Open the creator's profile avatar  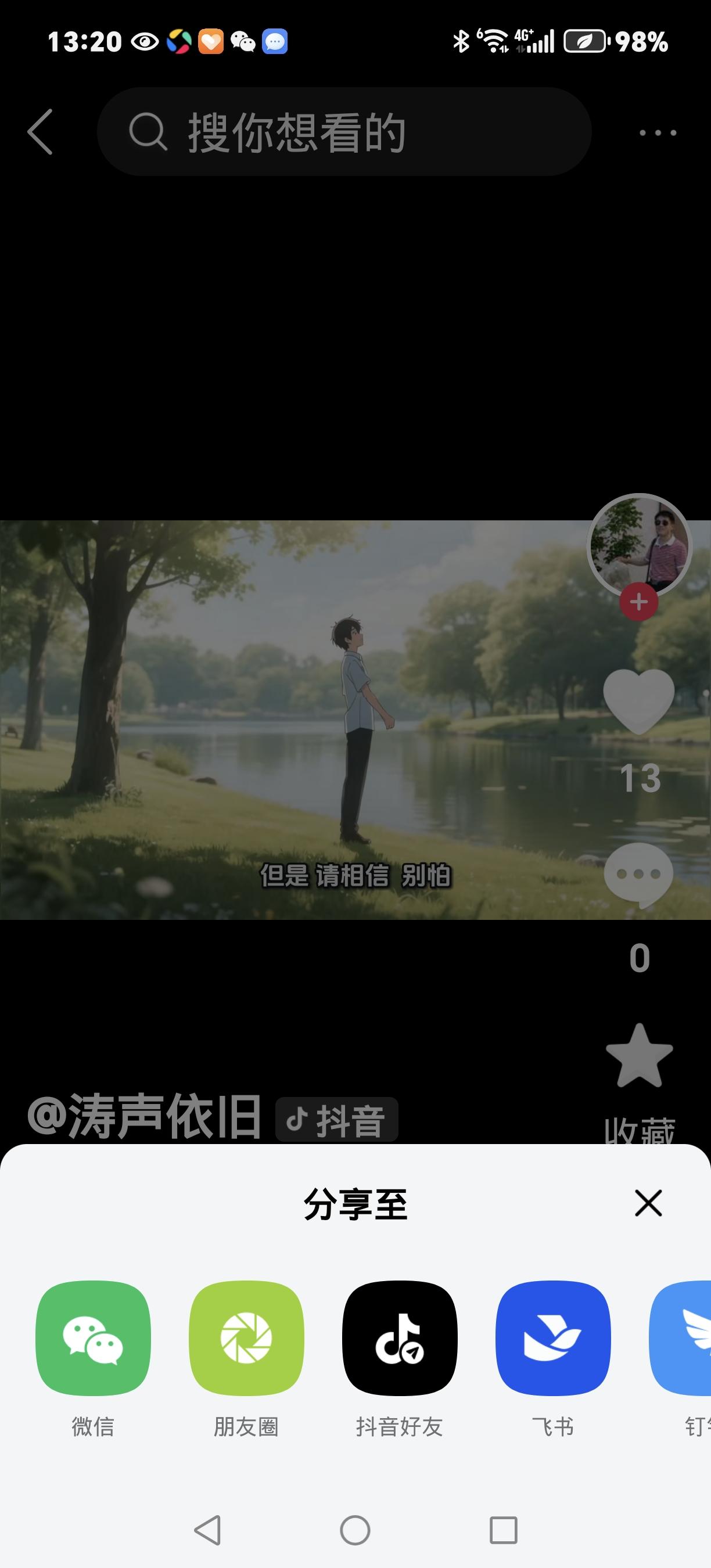point(638,545)
